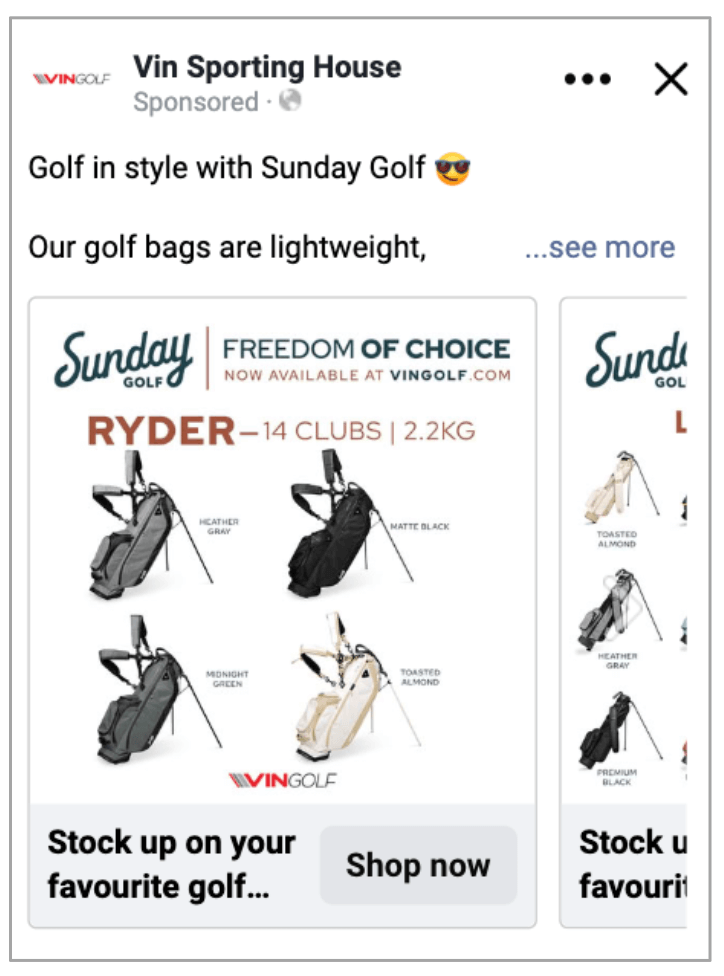Expand caption with see more
Image resolution: width=724 pixels, height=976 pixels.
tap(600, 248)
